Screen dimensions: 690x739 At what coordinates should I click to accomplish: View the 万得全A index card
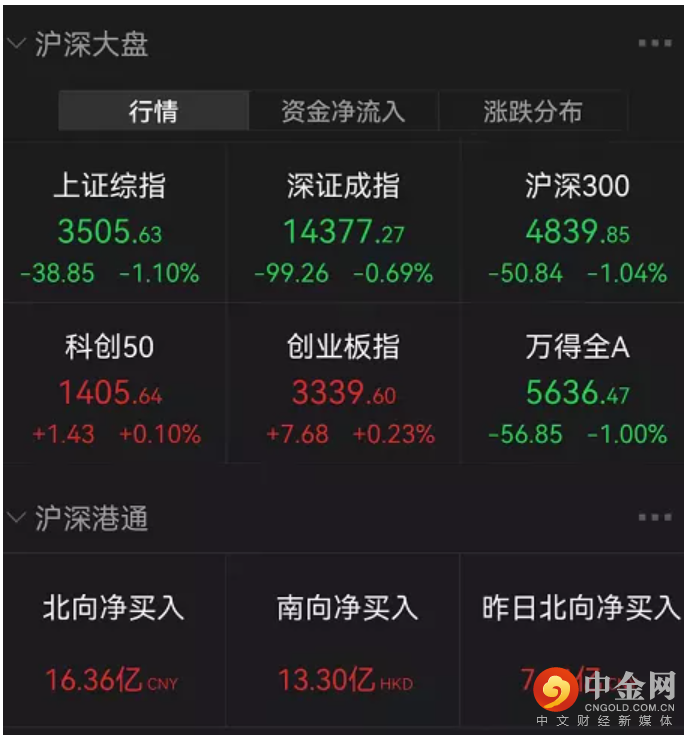(x=577, y=390)
